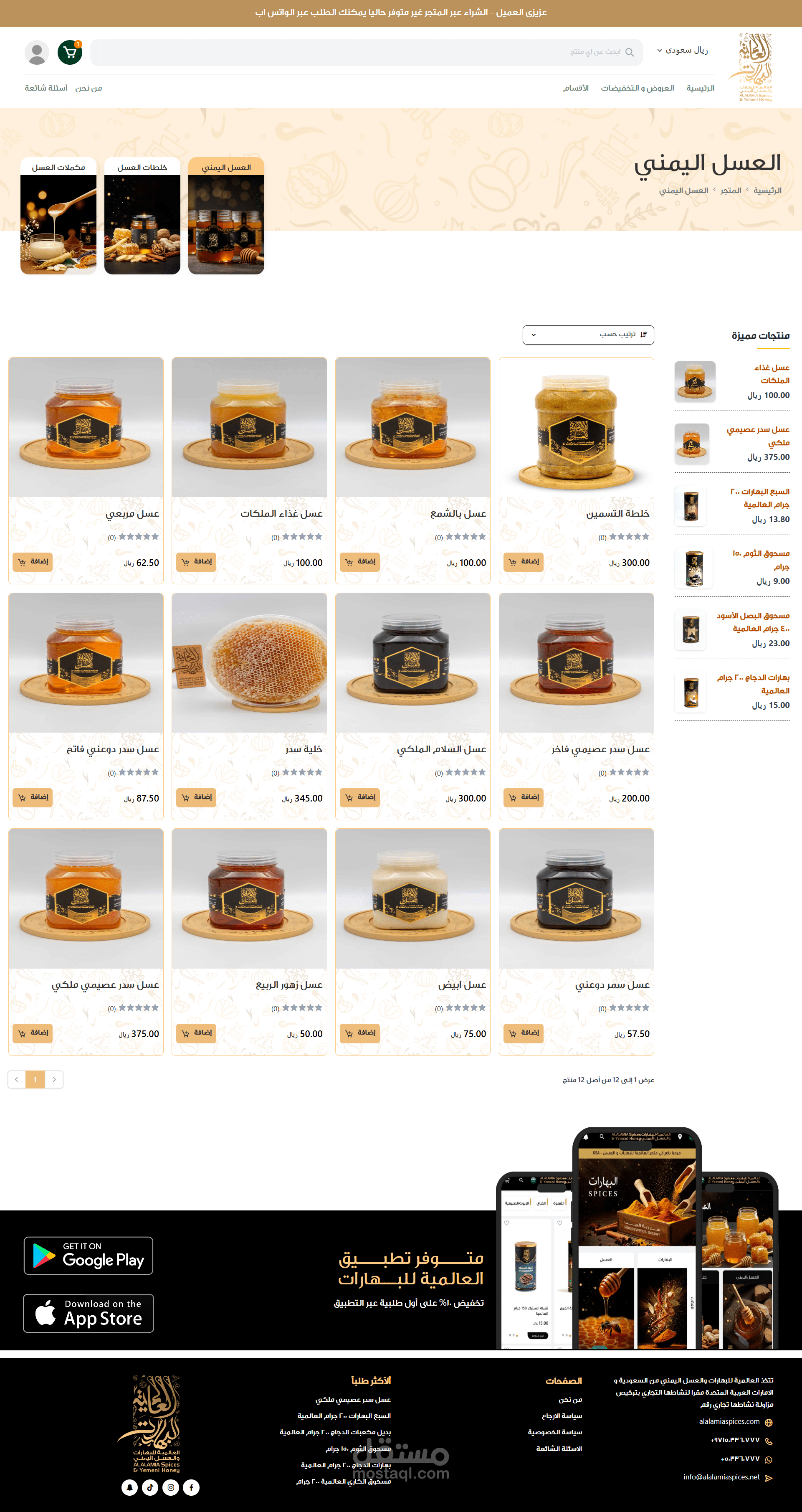Viewport: 802px width, 1512px height.
Task: Select page 1 in pagination
Action: click(x=35, y=1079)
